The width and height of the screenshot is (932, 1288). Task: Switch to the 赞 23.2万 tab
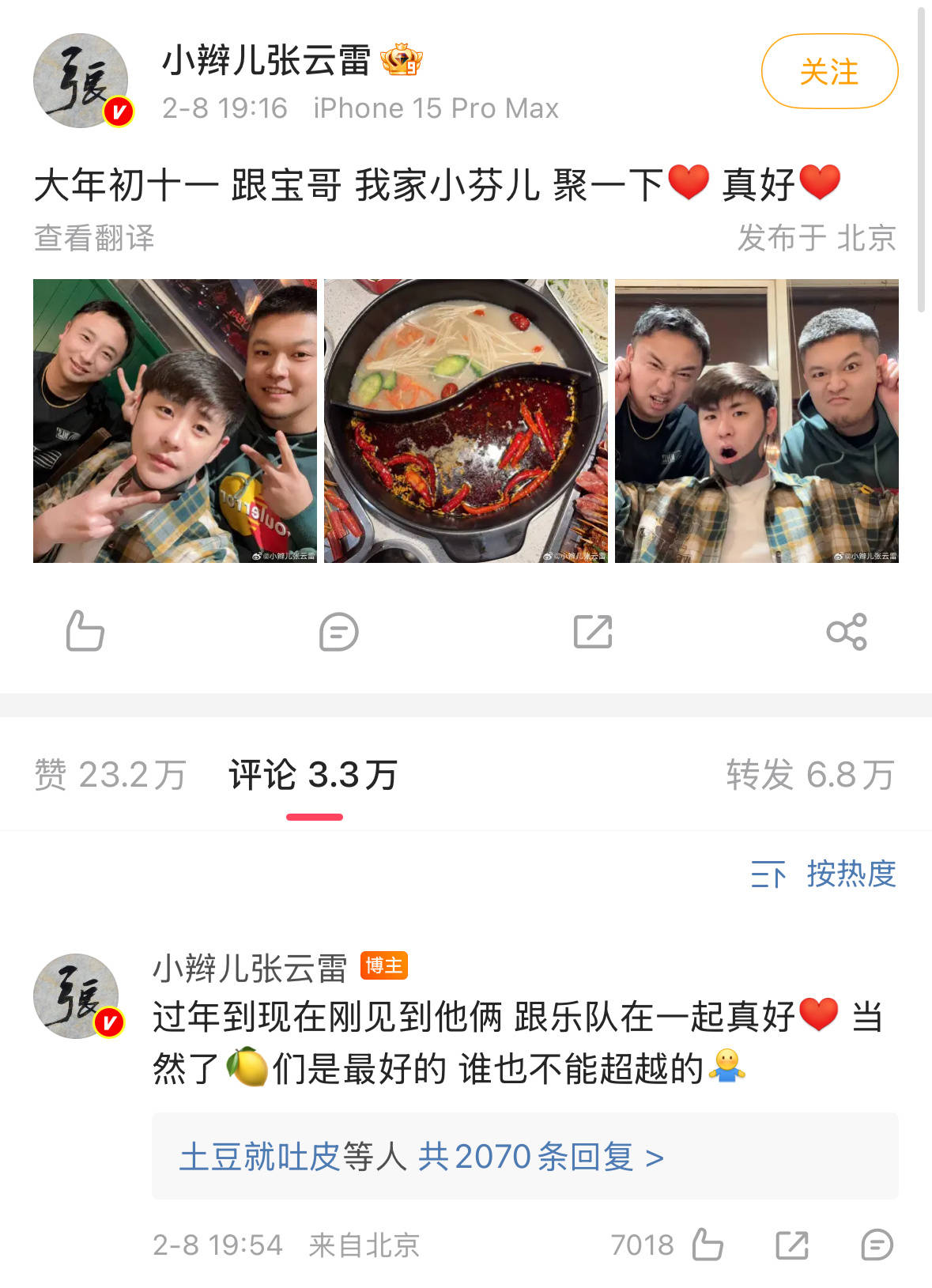(x=110, y=775)
